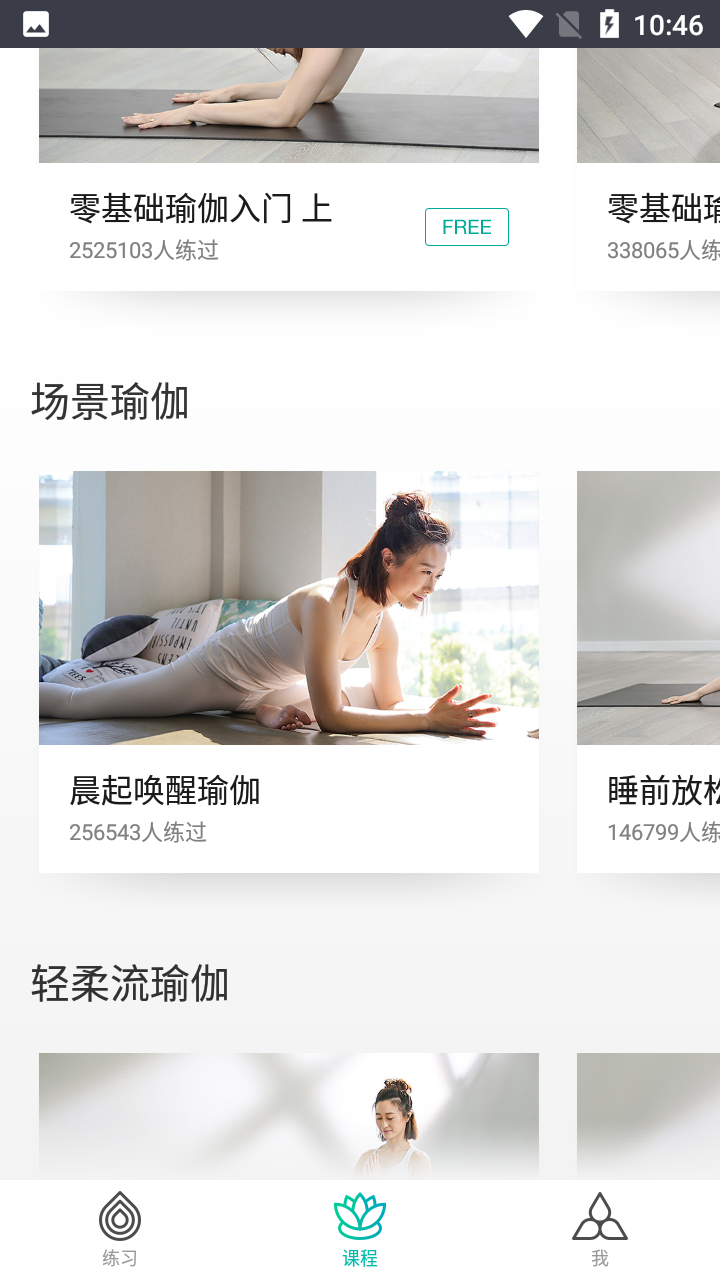Go to the 我 profile tab
720x1280 pixels.
tap(600, 1230)
